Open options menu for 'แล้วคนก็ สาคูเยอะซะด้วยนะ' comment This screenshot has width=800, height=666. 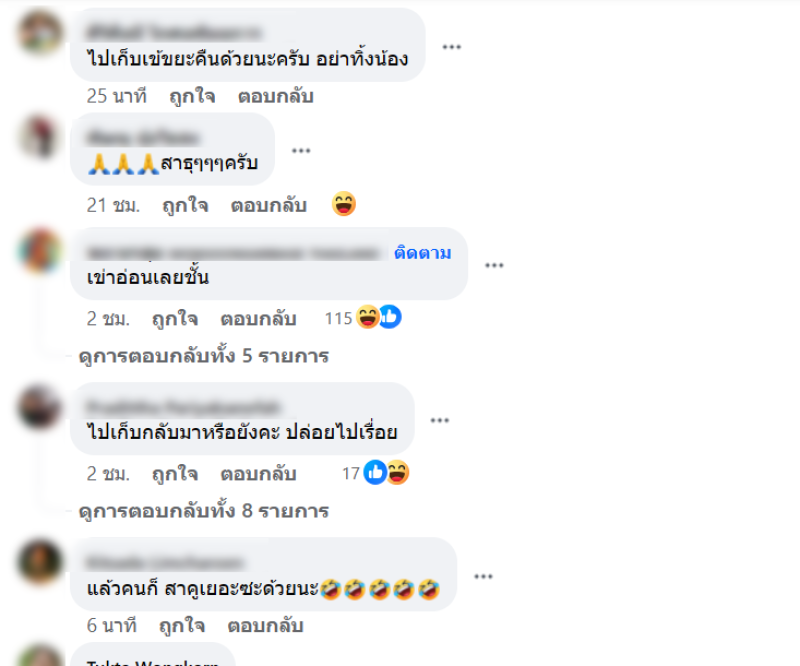point(483,577)
